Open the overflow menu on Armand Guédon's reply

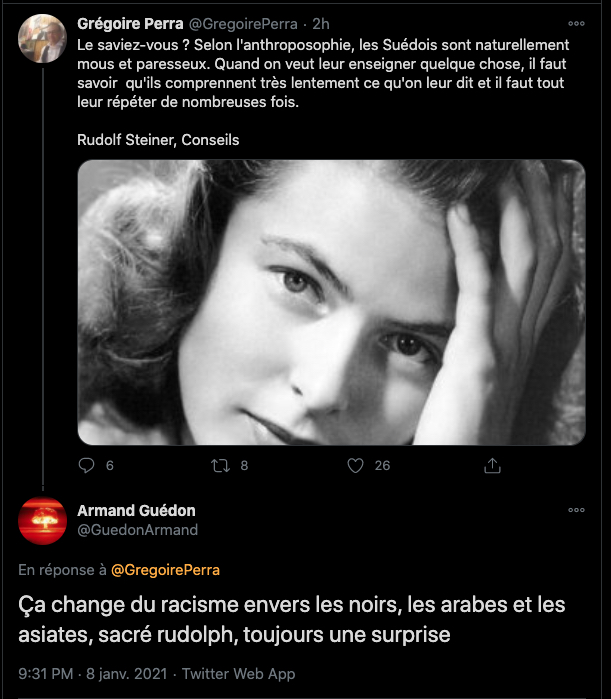tap(576, 510)
